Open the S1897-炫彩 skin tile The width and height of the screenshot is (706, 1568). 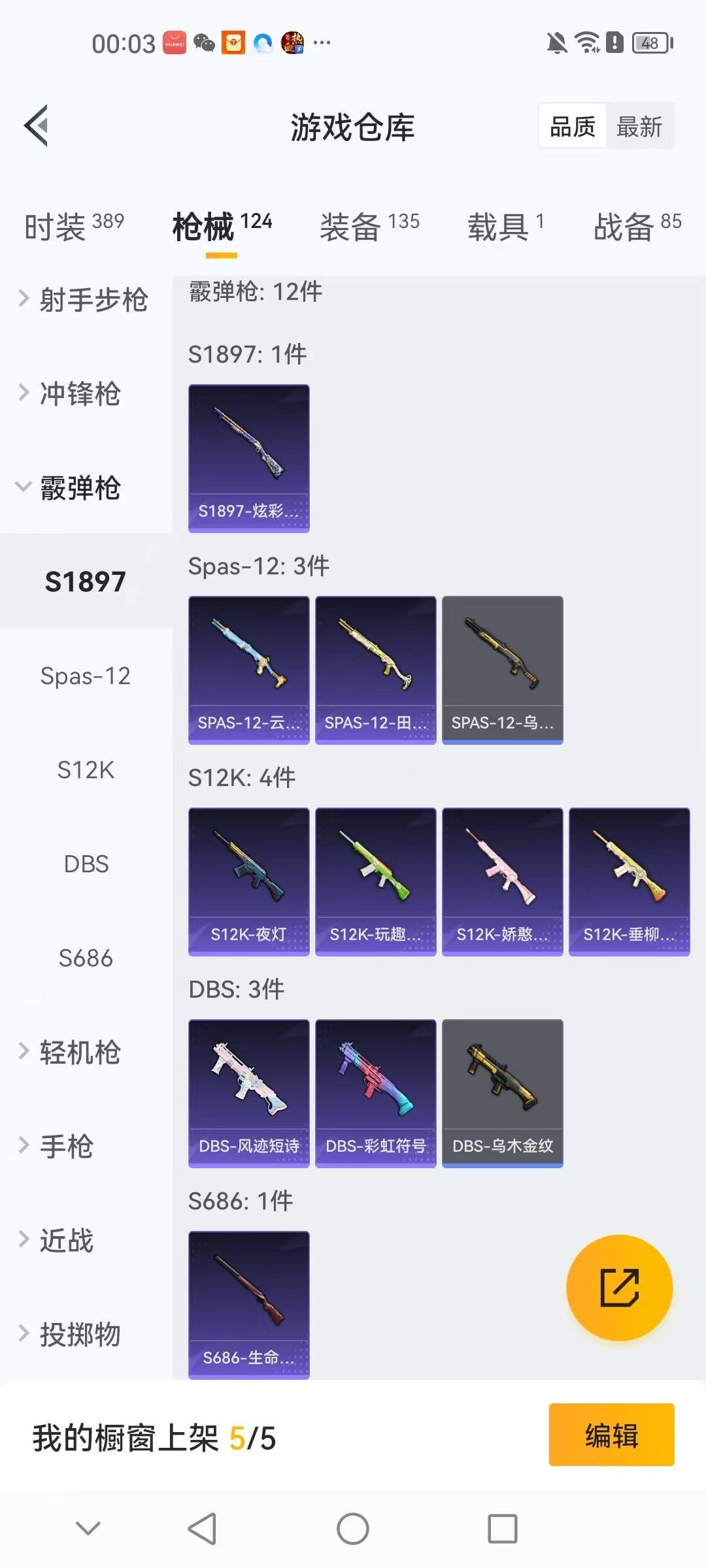[248, 458]
